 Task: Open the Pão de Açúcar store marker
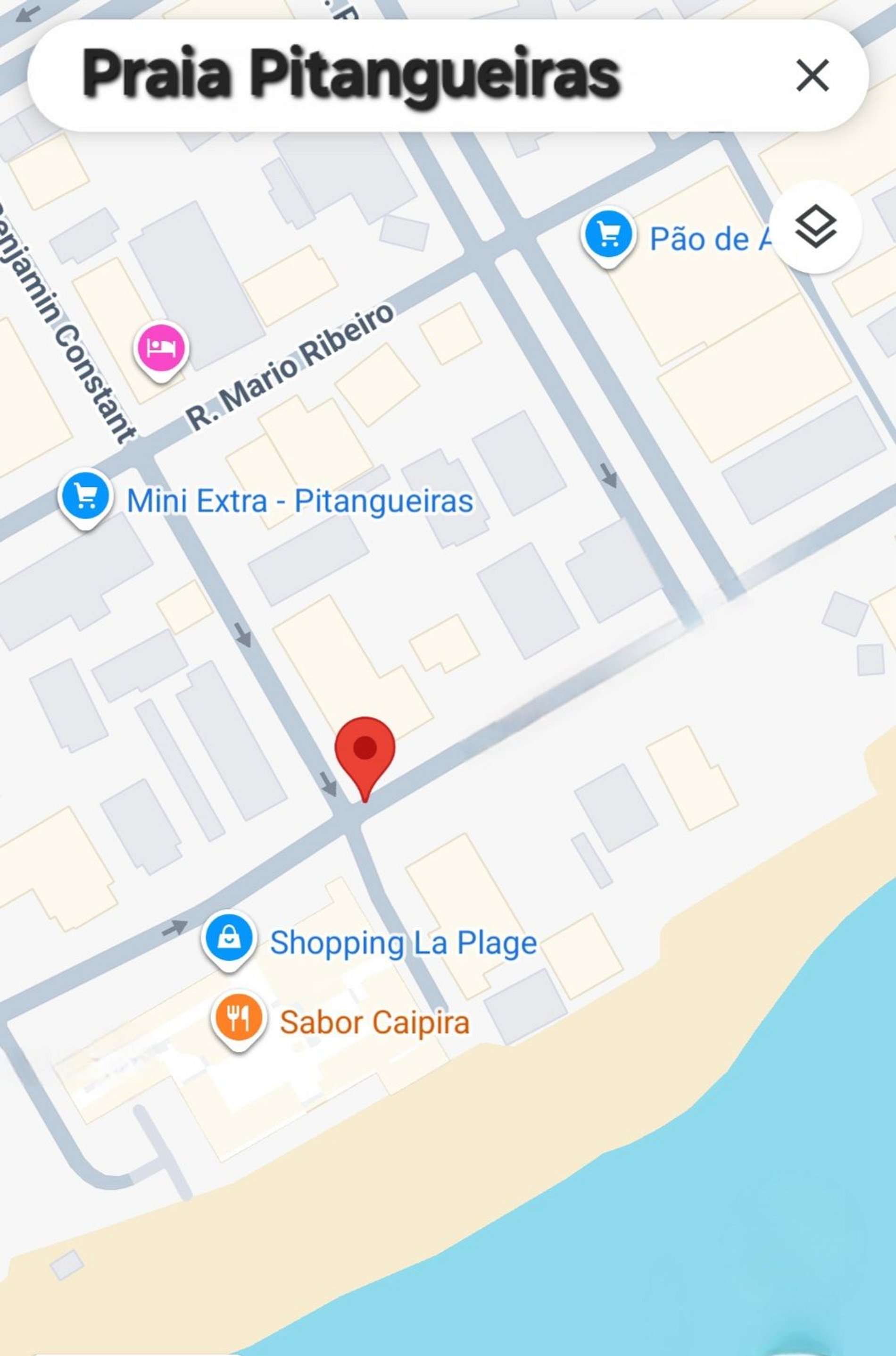click(x=608, y=235)
